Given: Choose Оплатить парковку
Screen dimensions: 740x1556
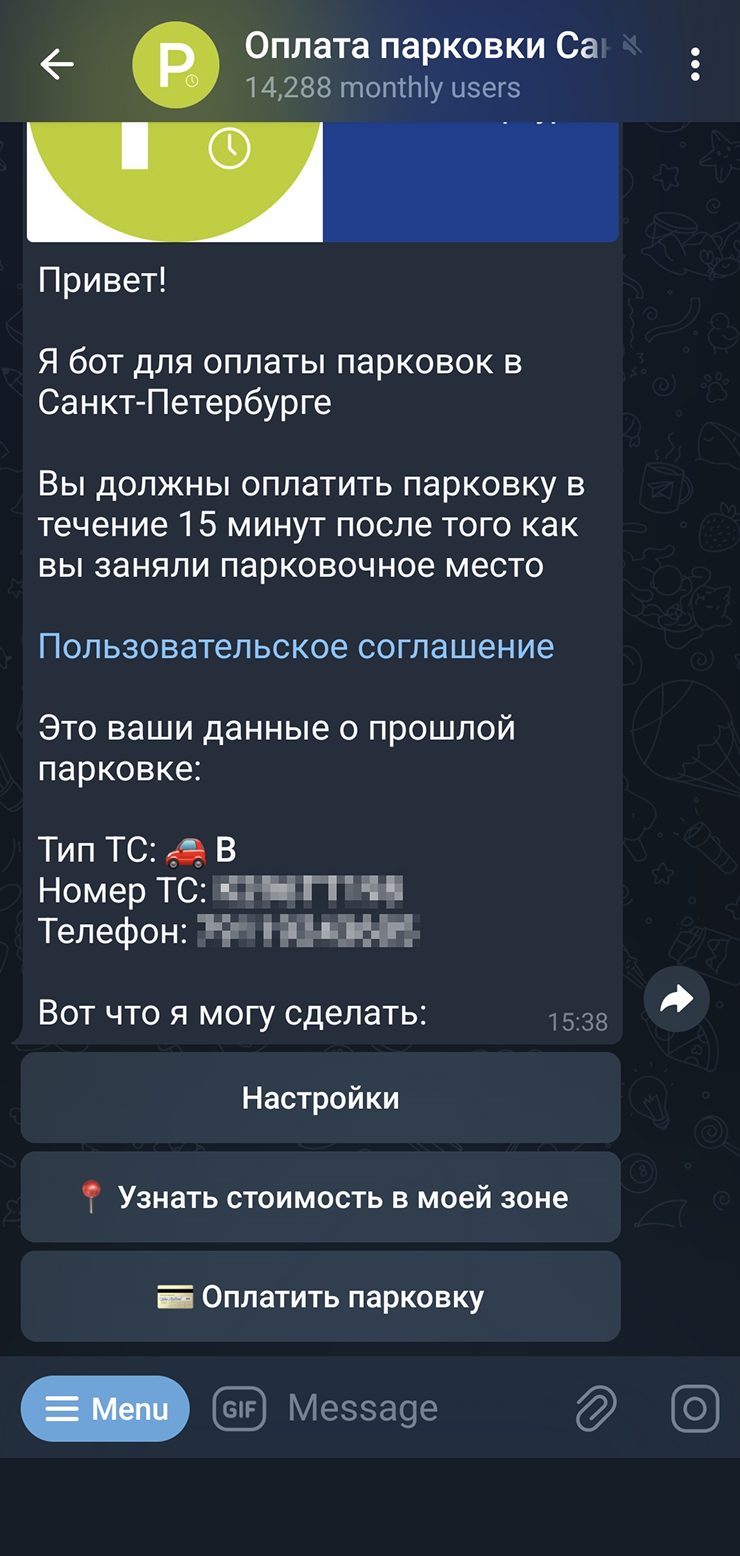Looking at the screenshot, I should [320, 1297].
